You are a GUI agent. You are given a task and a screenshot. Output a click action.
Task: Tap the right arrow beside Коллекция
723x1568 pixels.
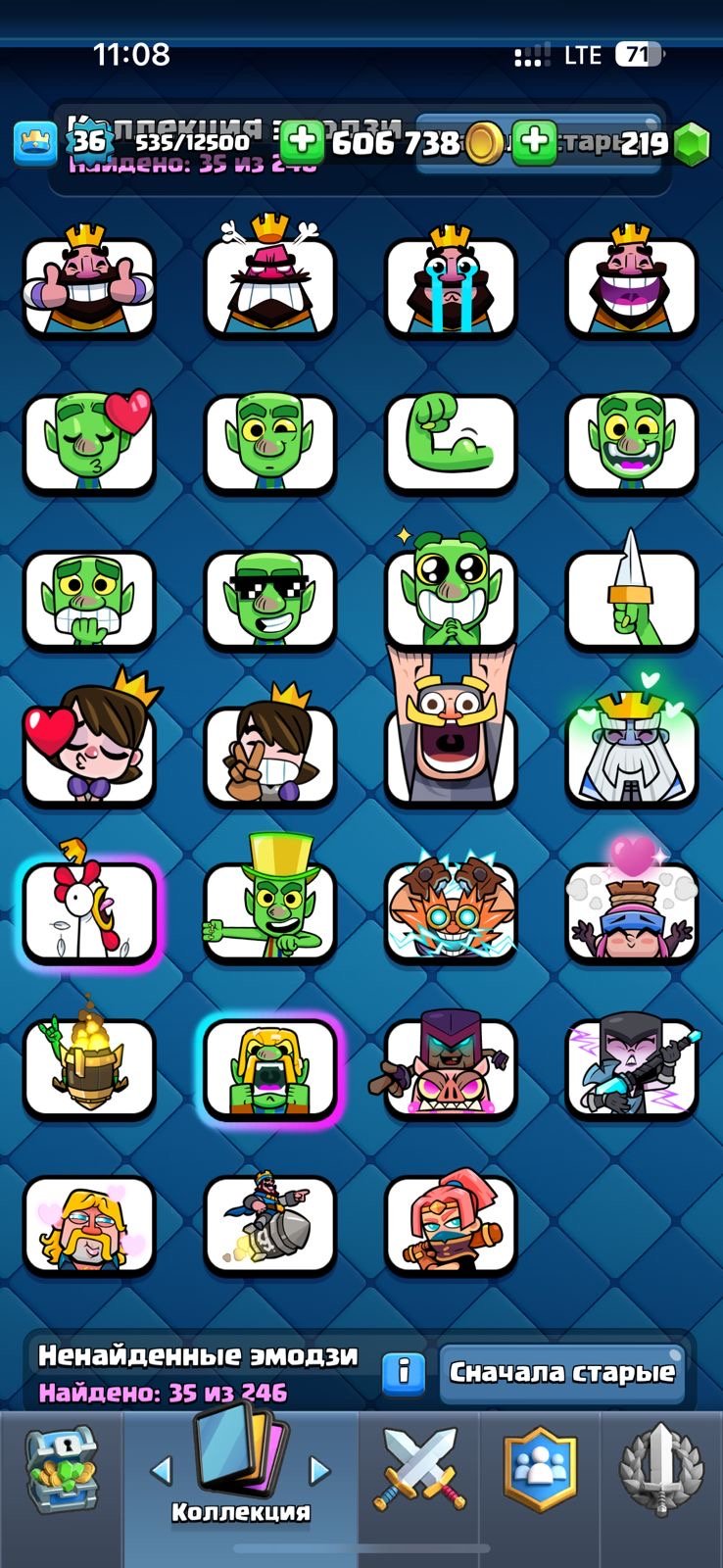tap(319, 1469)
